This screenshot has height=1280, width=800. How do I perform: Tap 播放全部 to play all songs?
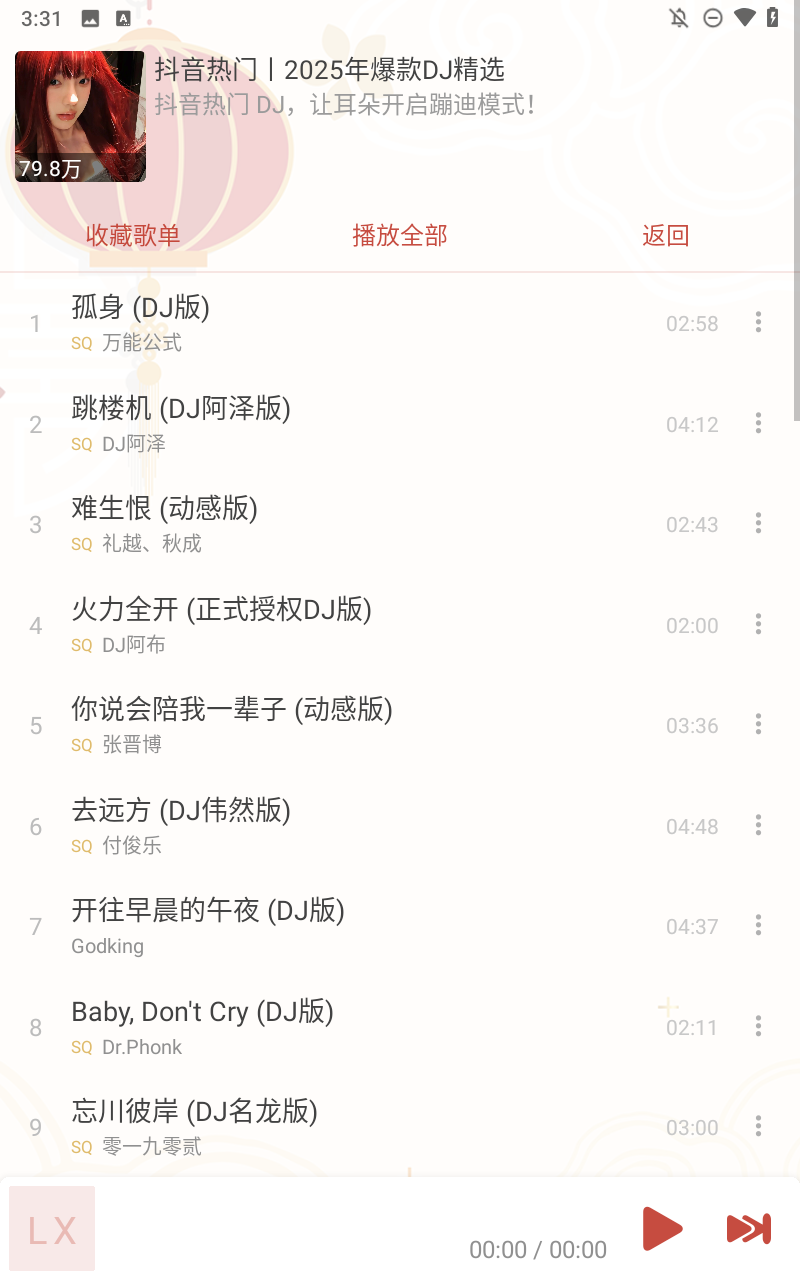coord(400,236)
